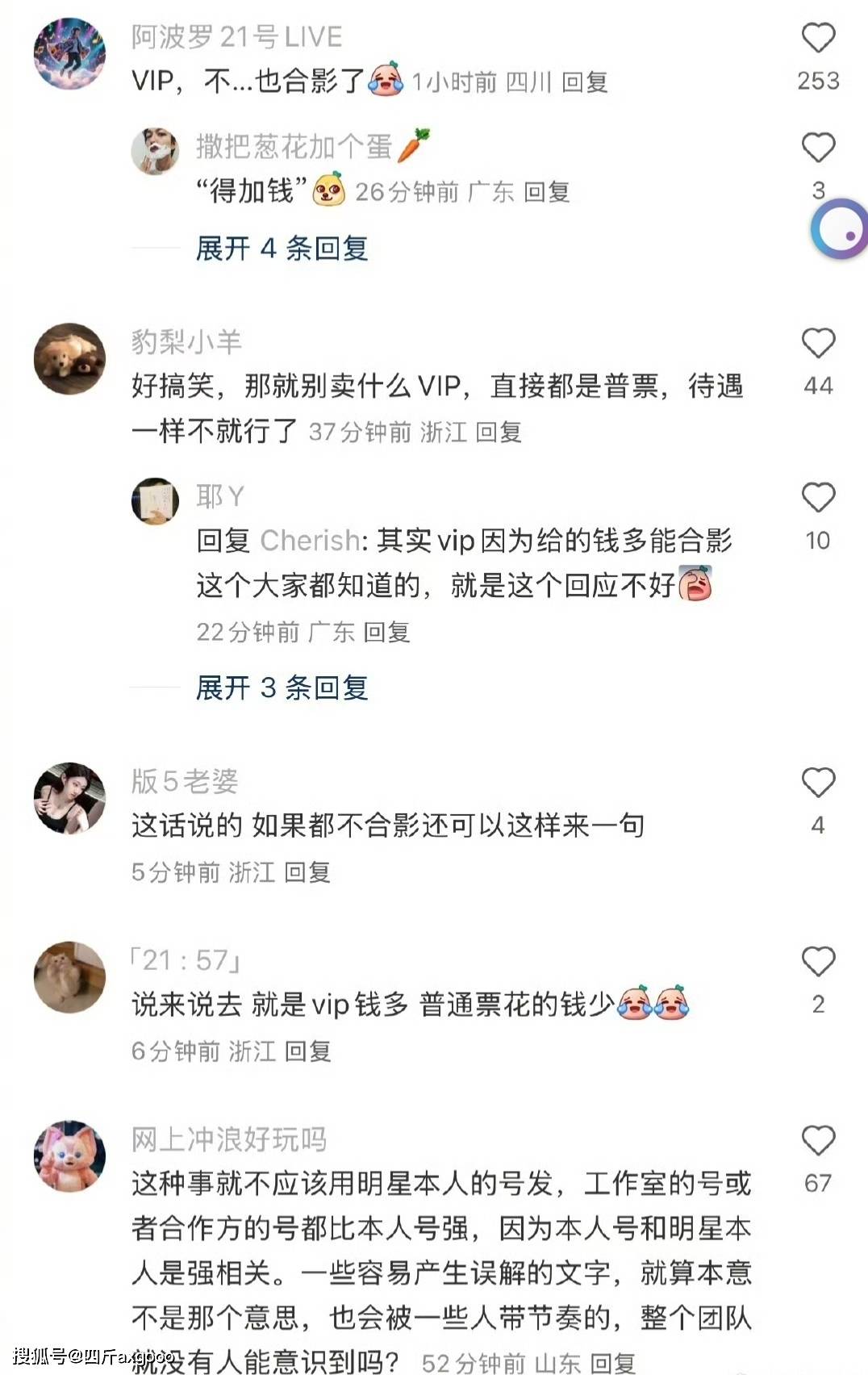Reply to 阿波罗21号LIVE's comment
The height and width of the screenshot is (1375, 868).
coord(585,82)
